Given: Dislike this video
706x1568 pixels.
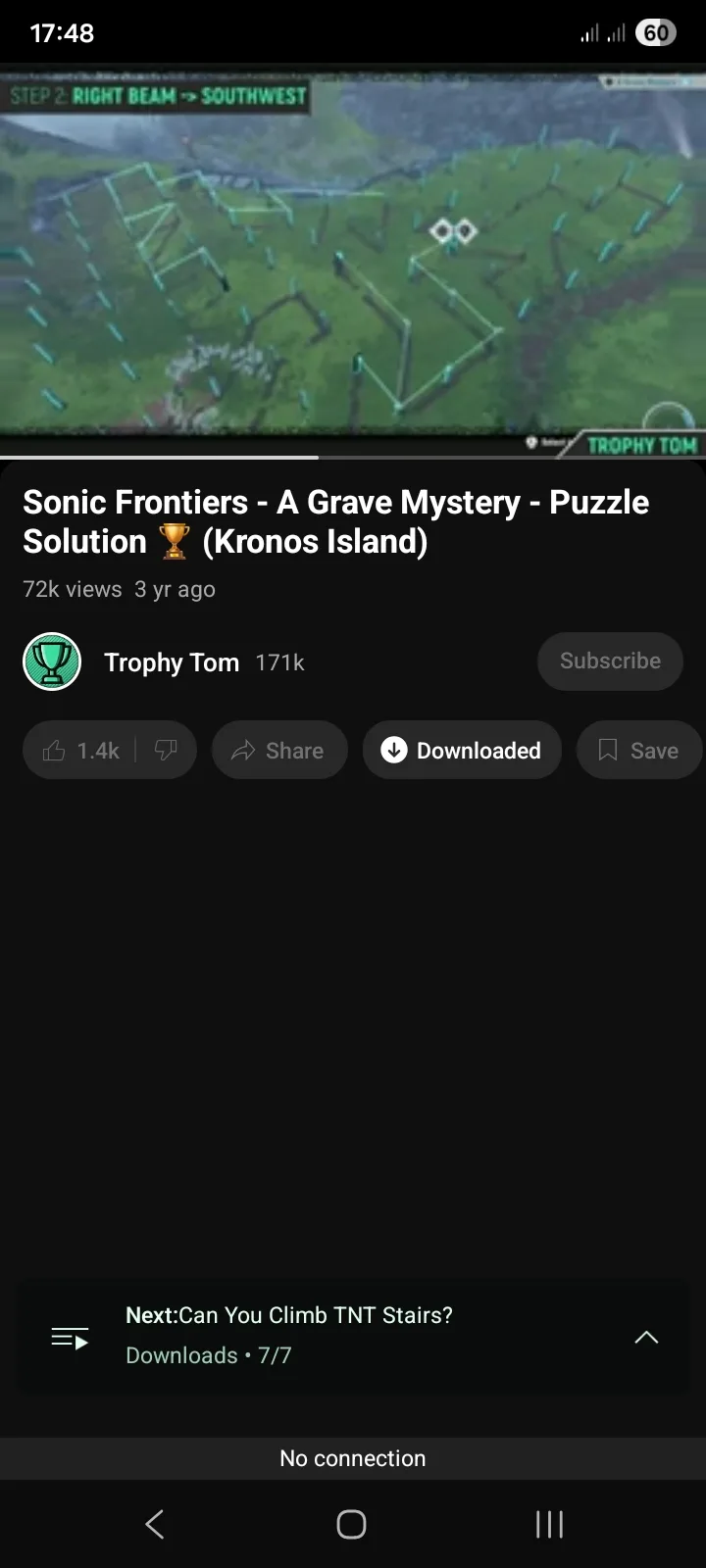Looking at the screenshot, I should click(x=166, y=751).
